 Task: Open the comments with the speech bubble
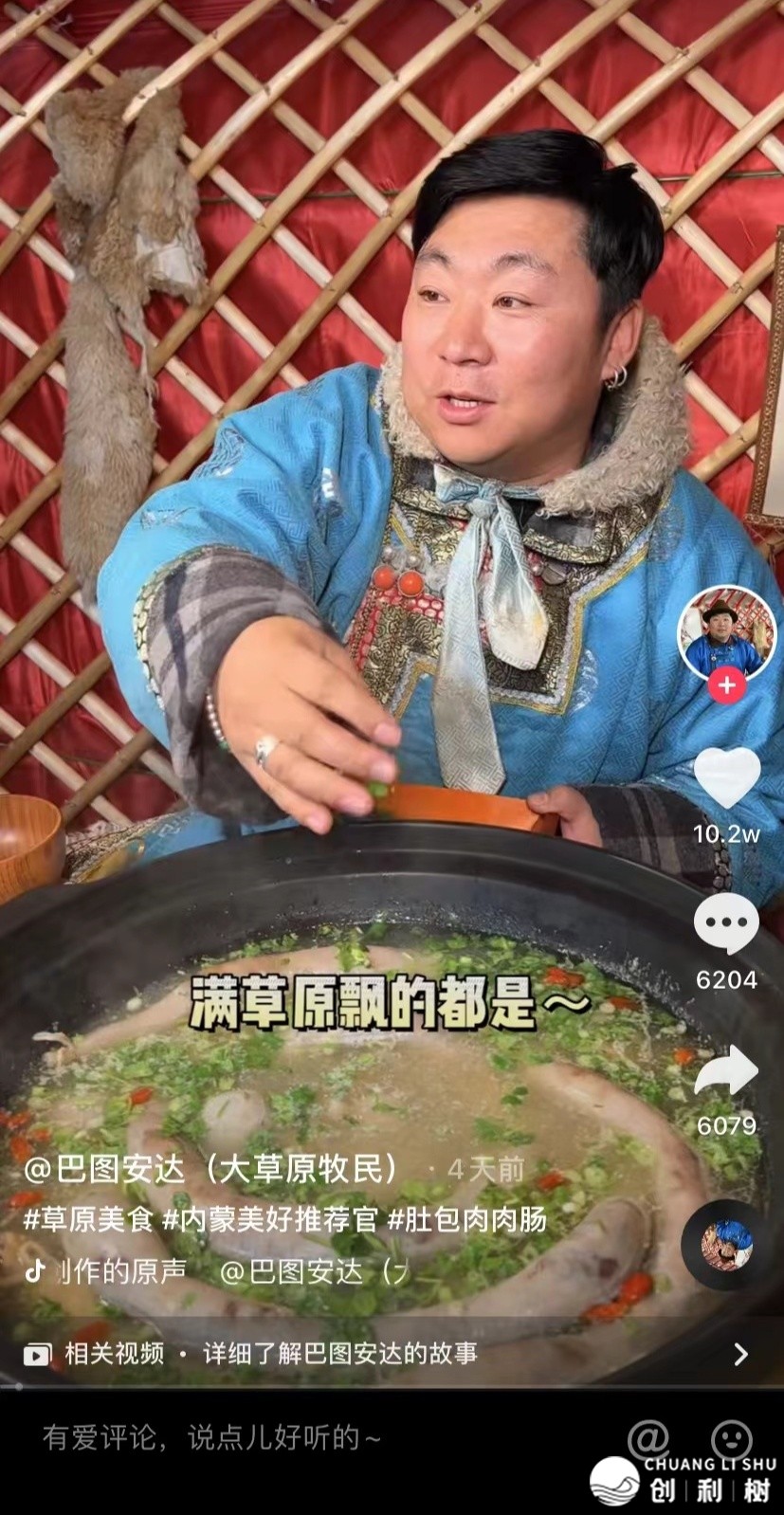[x=726, y=924]
